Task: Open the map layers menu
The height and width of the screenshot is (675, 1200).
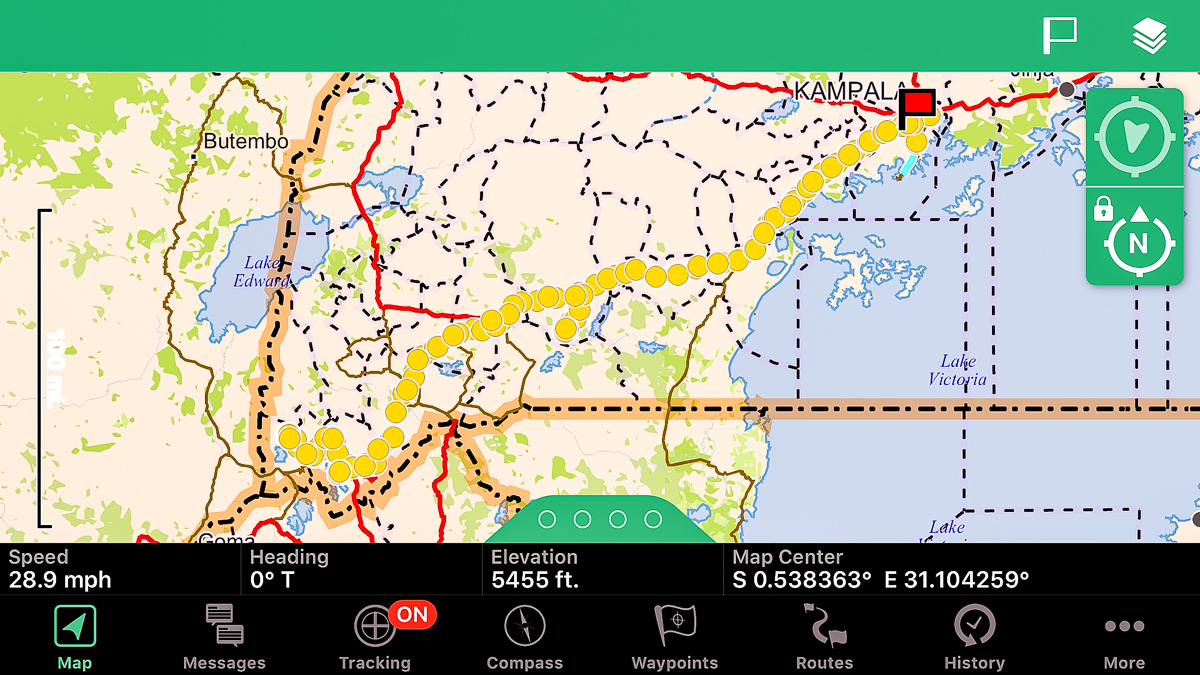Action: pyautogui.click(x=1149, y=36)
